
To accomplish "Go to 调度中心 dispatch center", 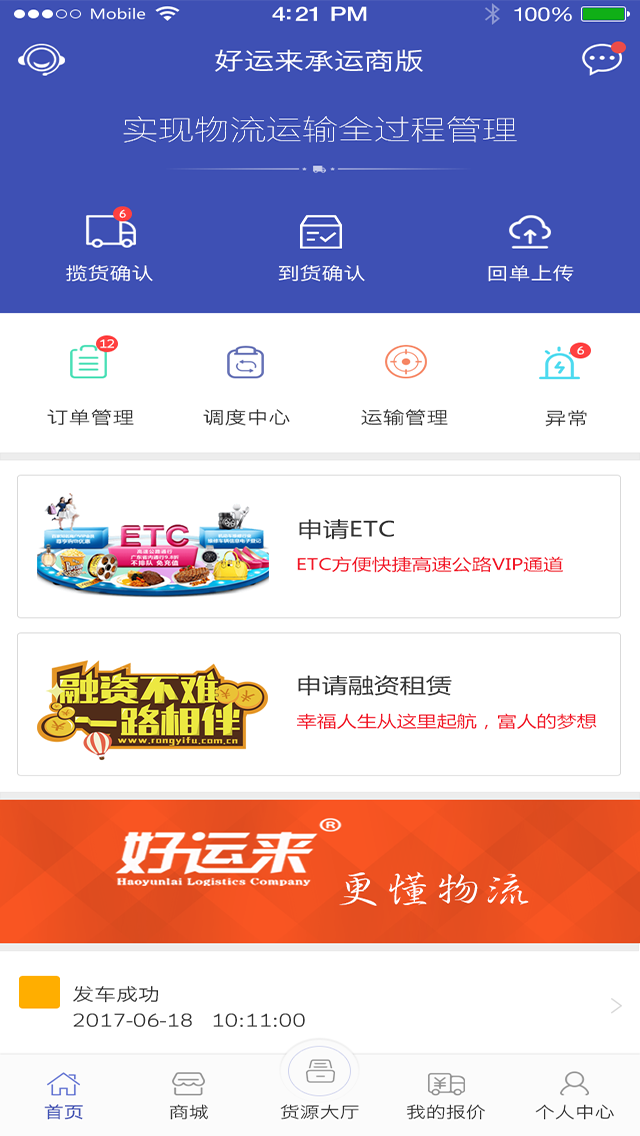I will pos(246,385).
